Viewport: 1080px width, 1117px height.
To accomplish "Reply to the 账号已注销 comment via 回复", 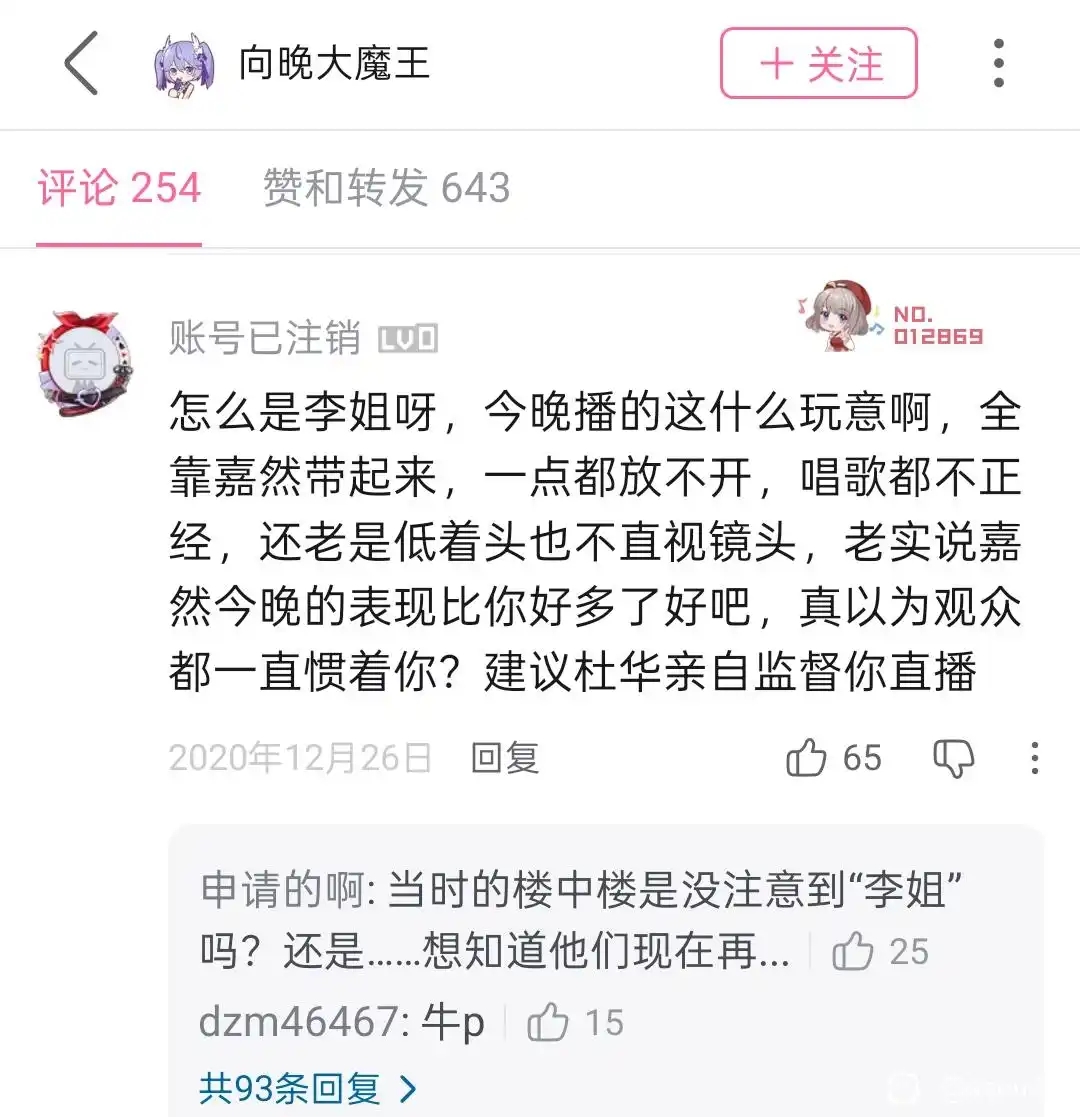I will coord(505,758).
